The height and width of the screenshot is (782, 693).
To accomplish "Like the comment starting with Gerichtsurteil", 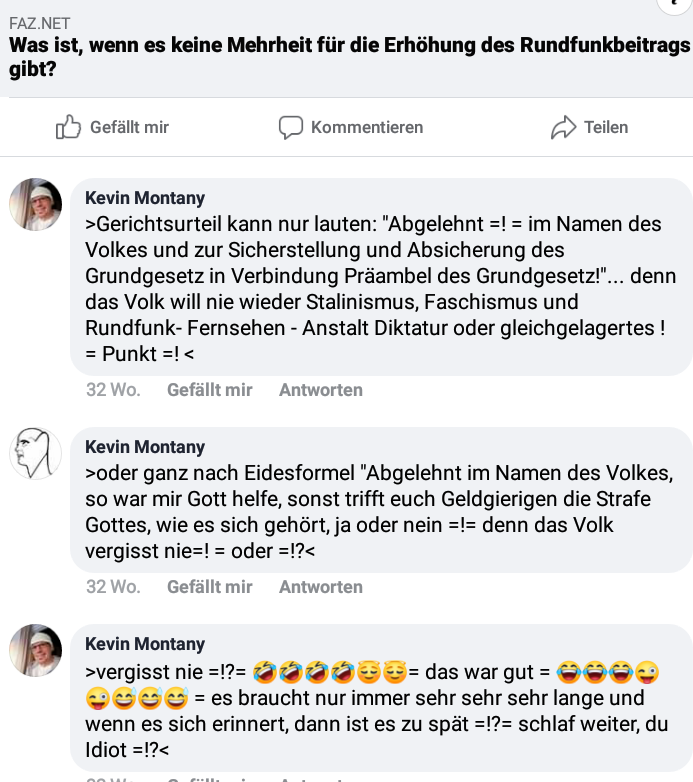I will pyautogui.click(x=209, y=390).
